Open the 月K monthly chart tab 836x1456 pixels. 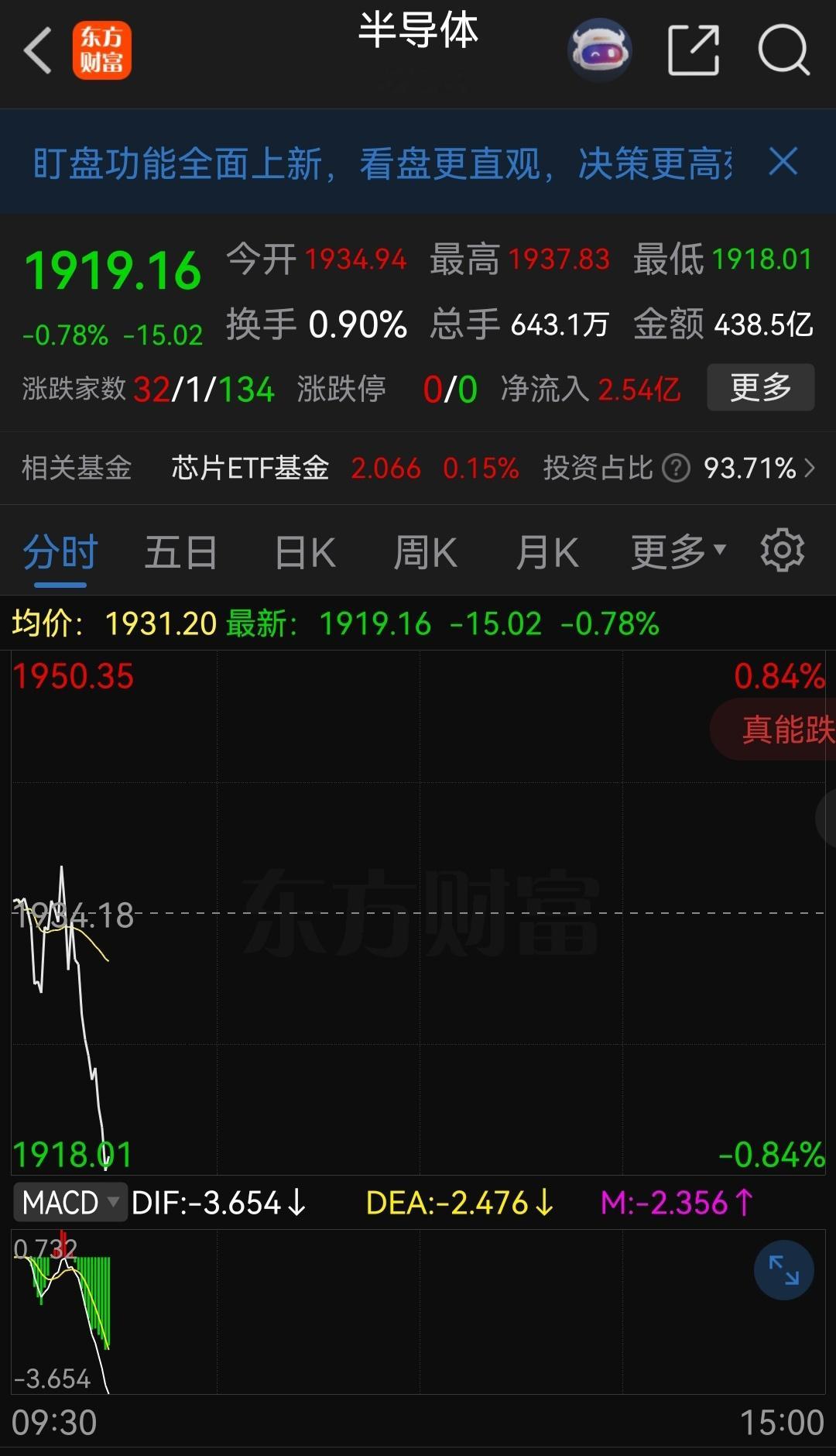(x=546, y=551)
